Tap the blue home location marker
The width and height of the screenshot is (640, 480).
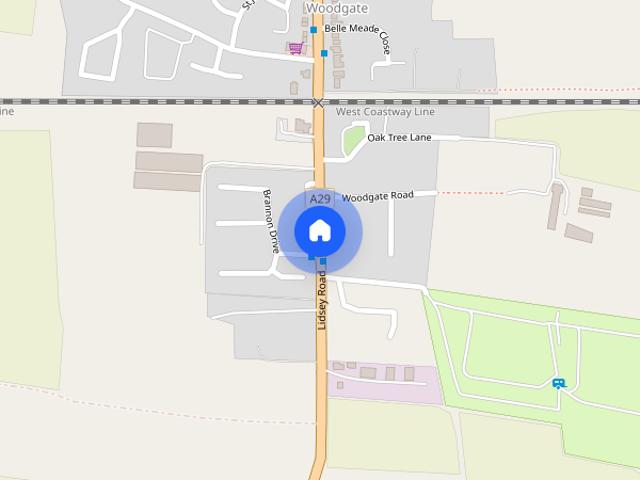click(x=320, y=231)
